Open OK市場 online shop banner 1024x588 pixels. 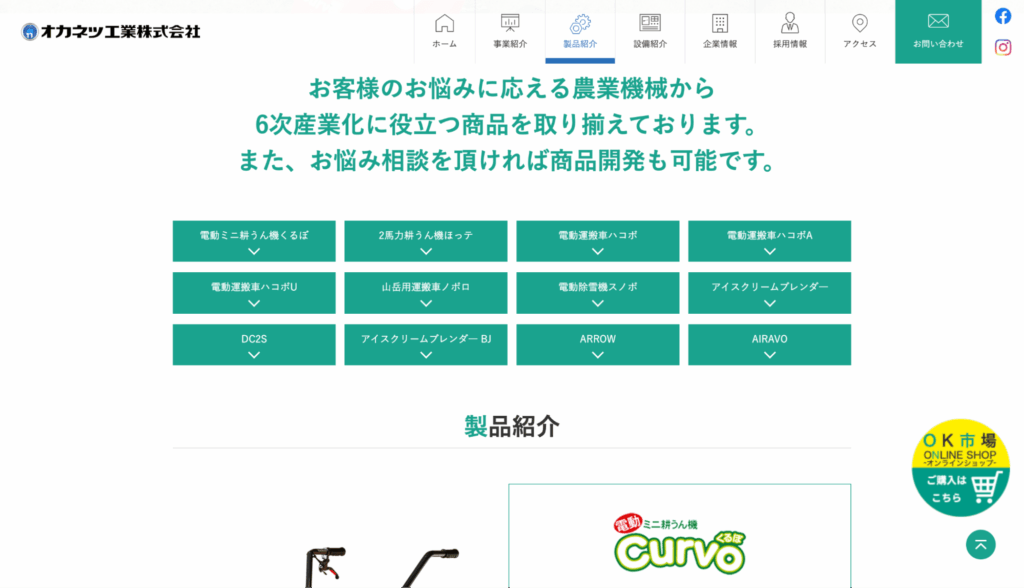(x=960, y=467)
